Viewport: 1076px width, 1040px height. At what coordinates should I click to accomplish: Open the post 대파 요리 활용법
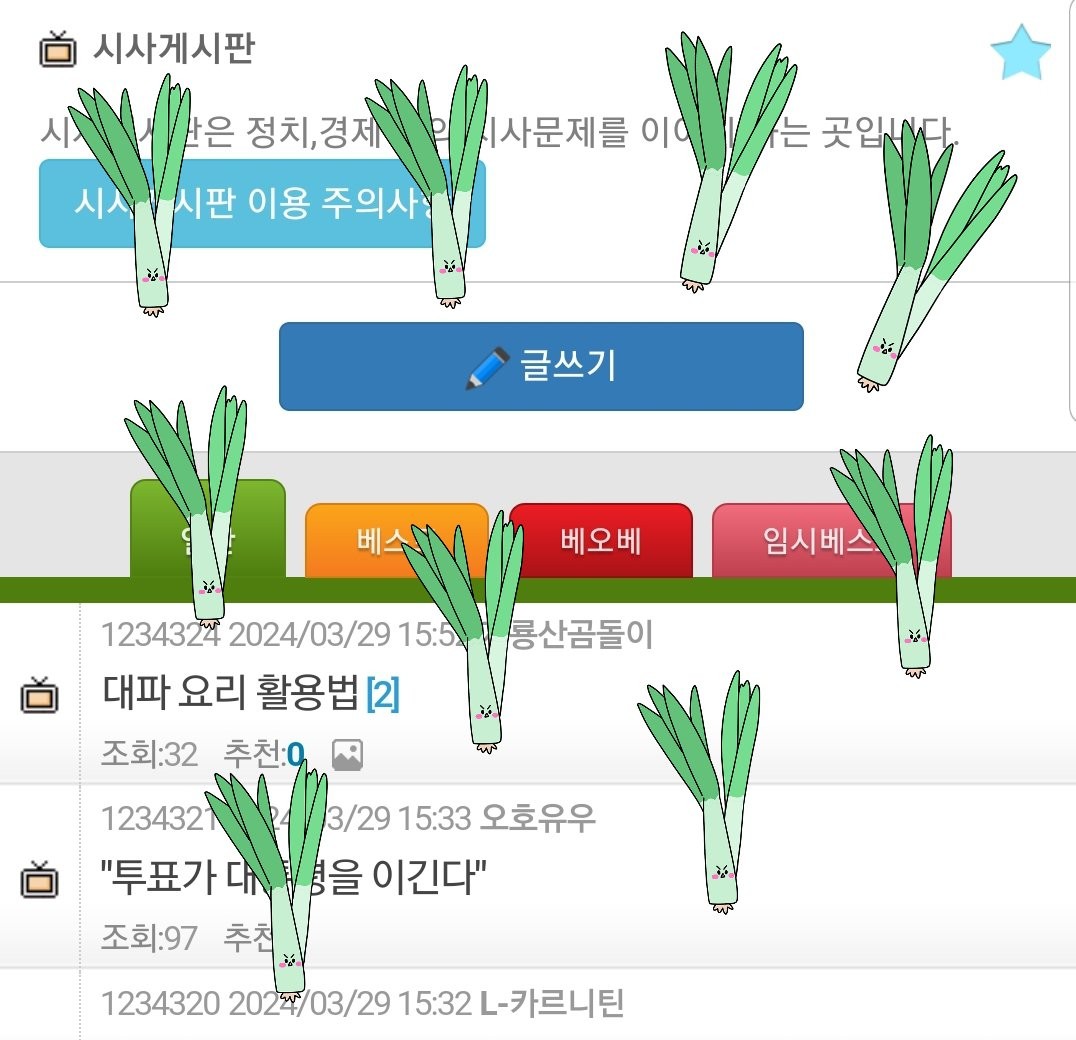click(x=230, y=692)
